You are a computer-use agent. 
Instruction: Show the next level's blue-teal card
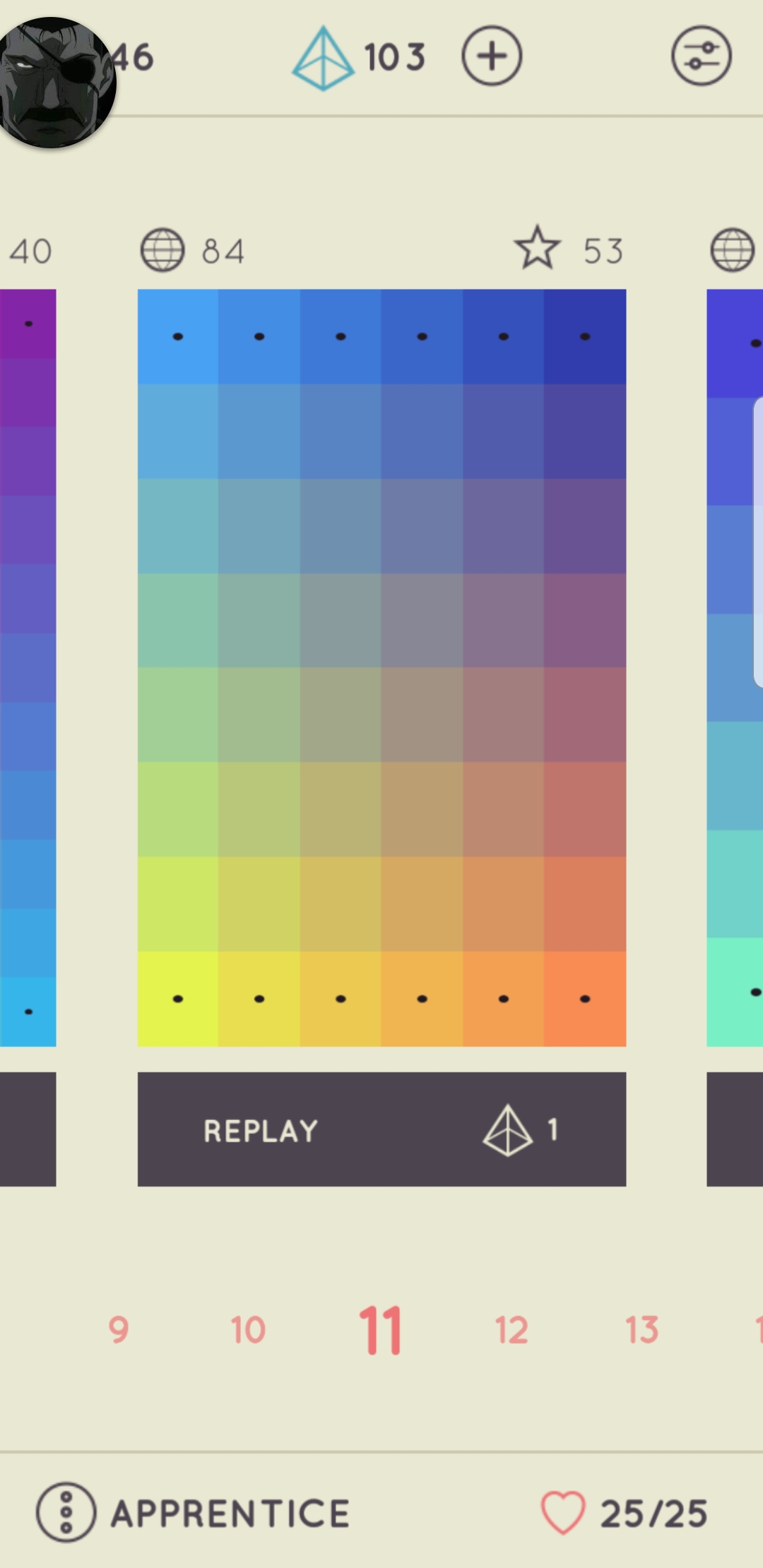pyautogui.click(x=733, y=667)
